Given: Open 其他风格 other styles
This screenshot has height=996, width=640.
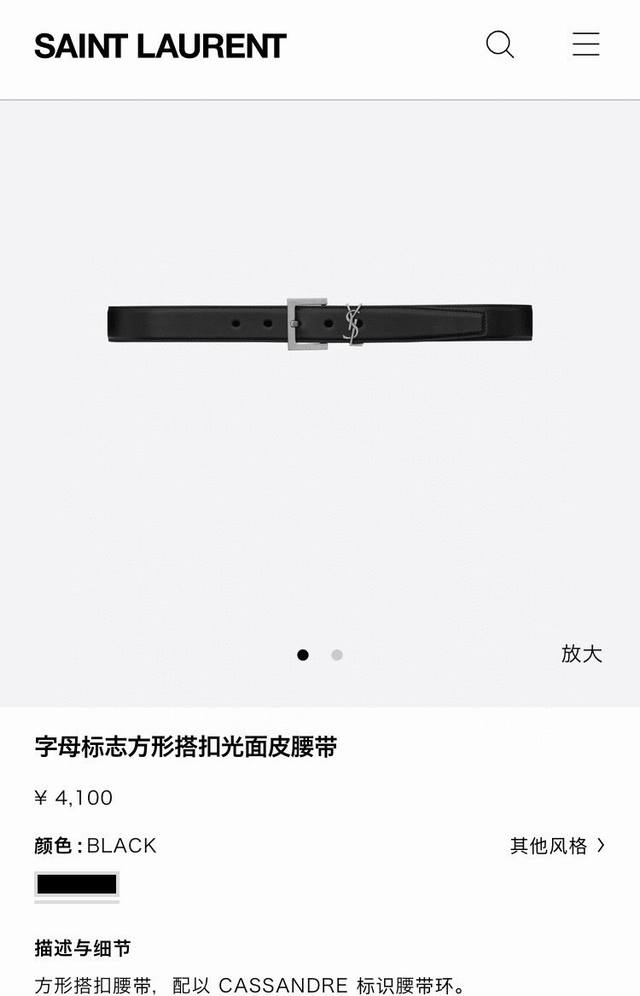Looking at the screenshot, I should 557,846.
